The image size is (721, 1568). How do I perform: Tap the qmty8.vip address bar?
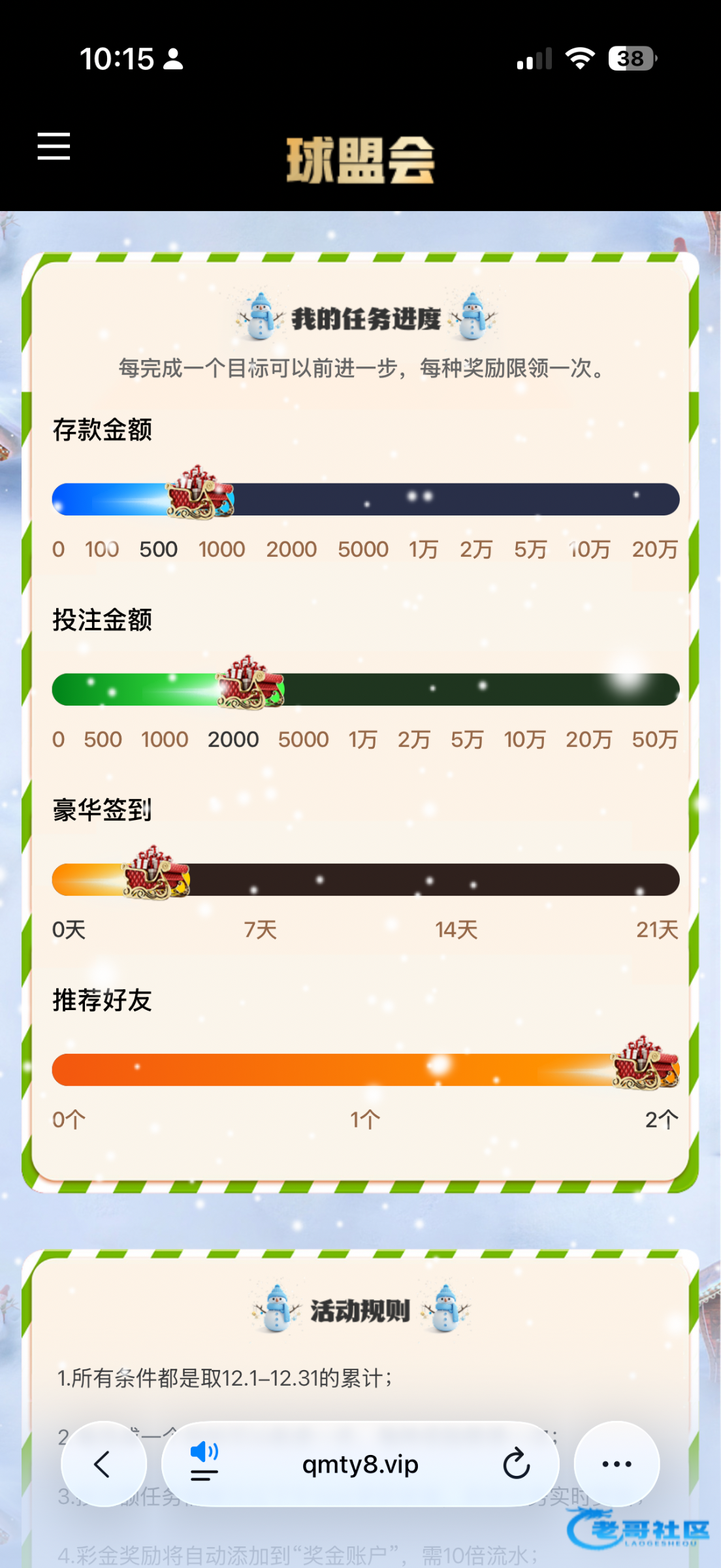coord(360,1464)
